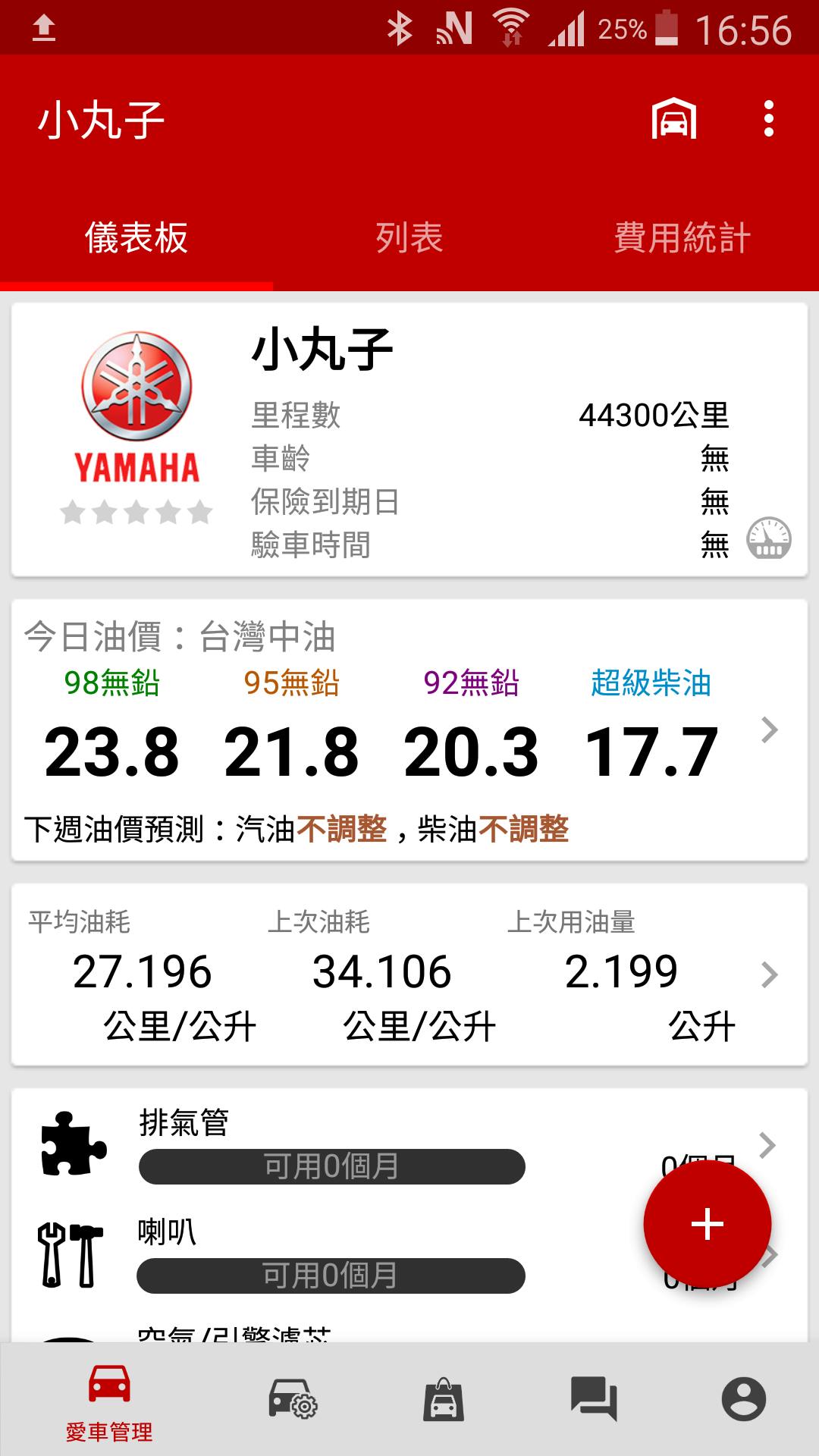The width and height of the screenshot is (819, 1456).
Task: Tap the odometer gauge icon
Action: coord(768,539)
